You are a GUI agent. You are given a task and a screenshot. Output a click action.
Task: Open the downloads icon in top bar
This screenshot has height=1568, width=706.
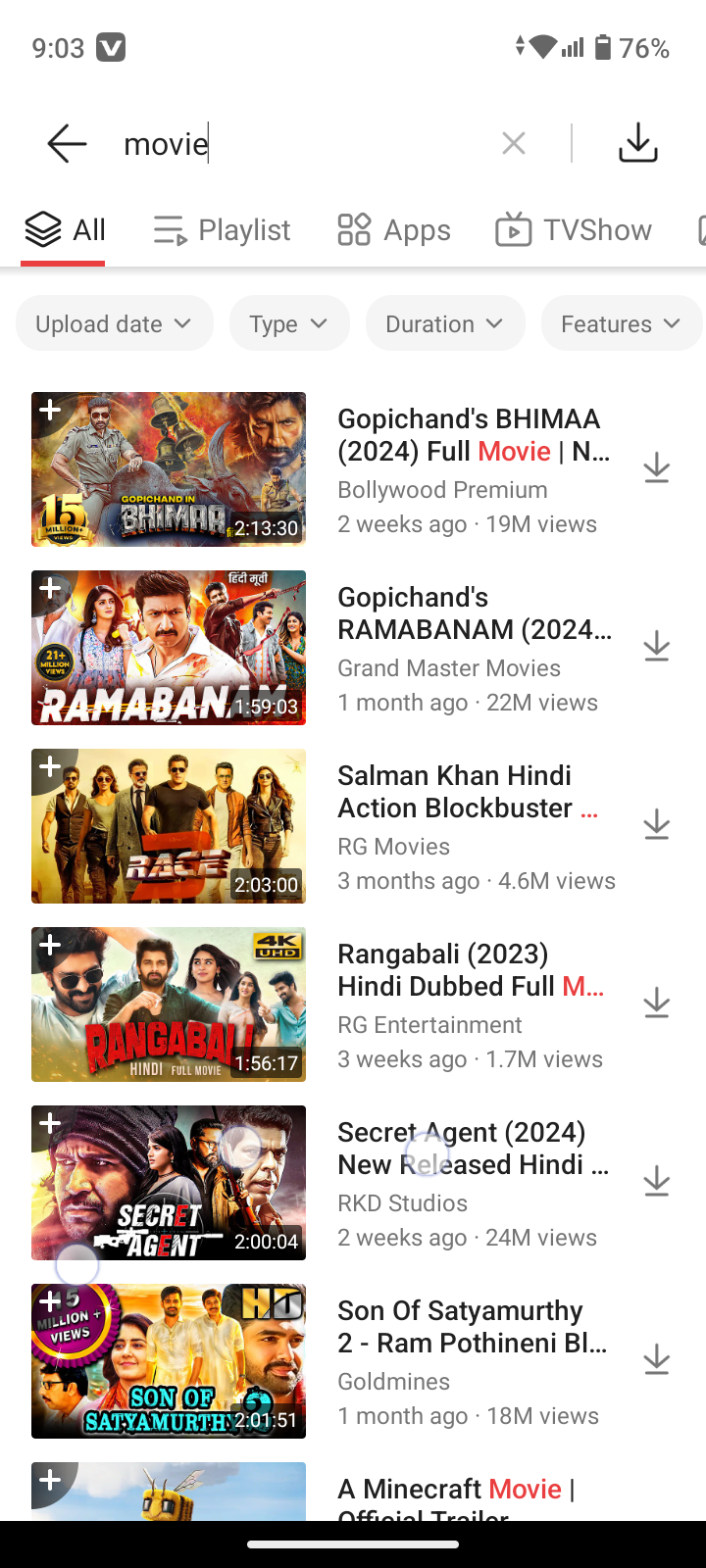[x=638, y=143]
